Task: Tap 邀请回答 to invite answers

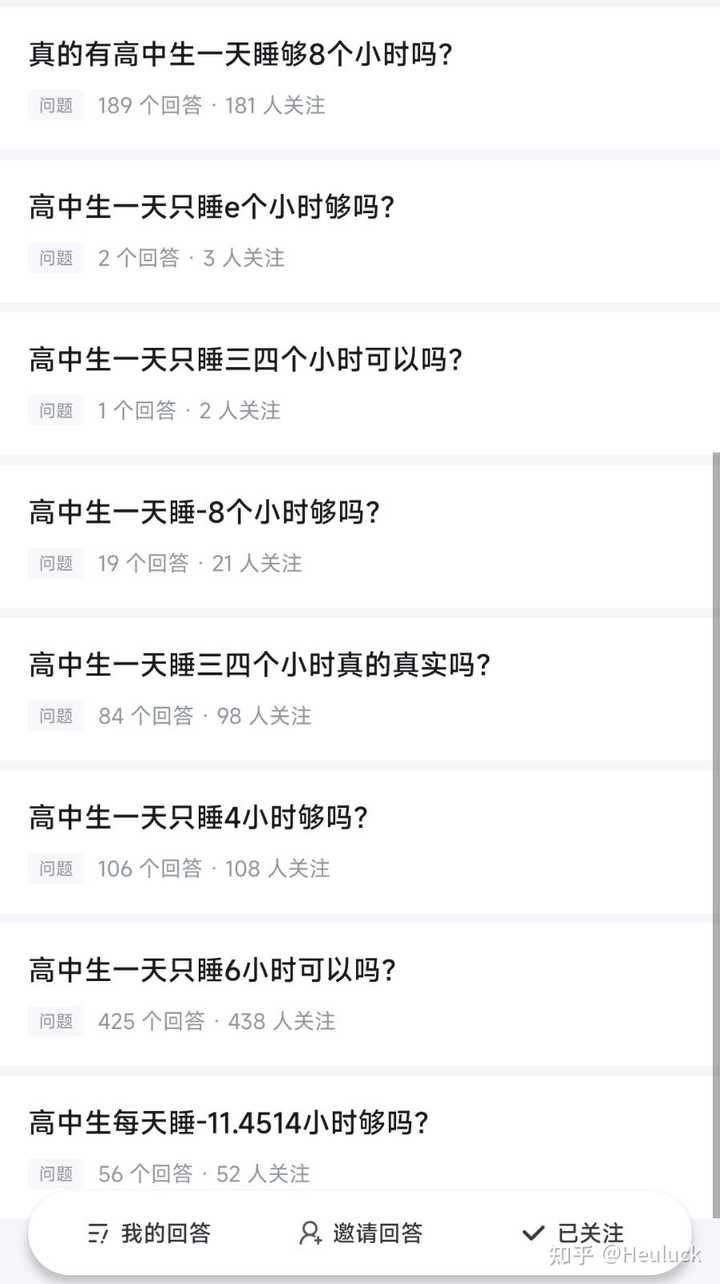Action: click(x=360, y=1233)
